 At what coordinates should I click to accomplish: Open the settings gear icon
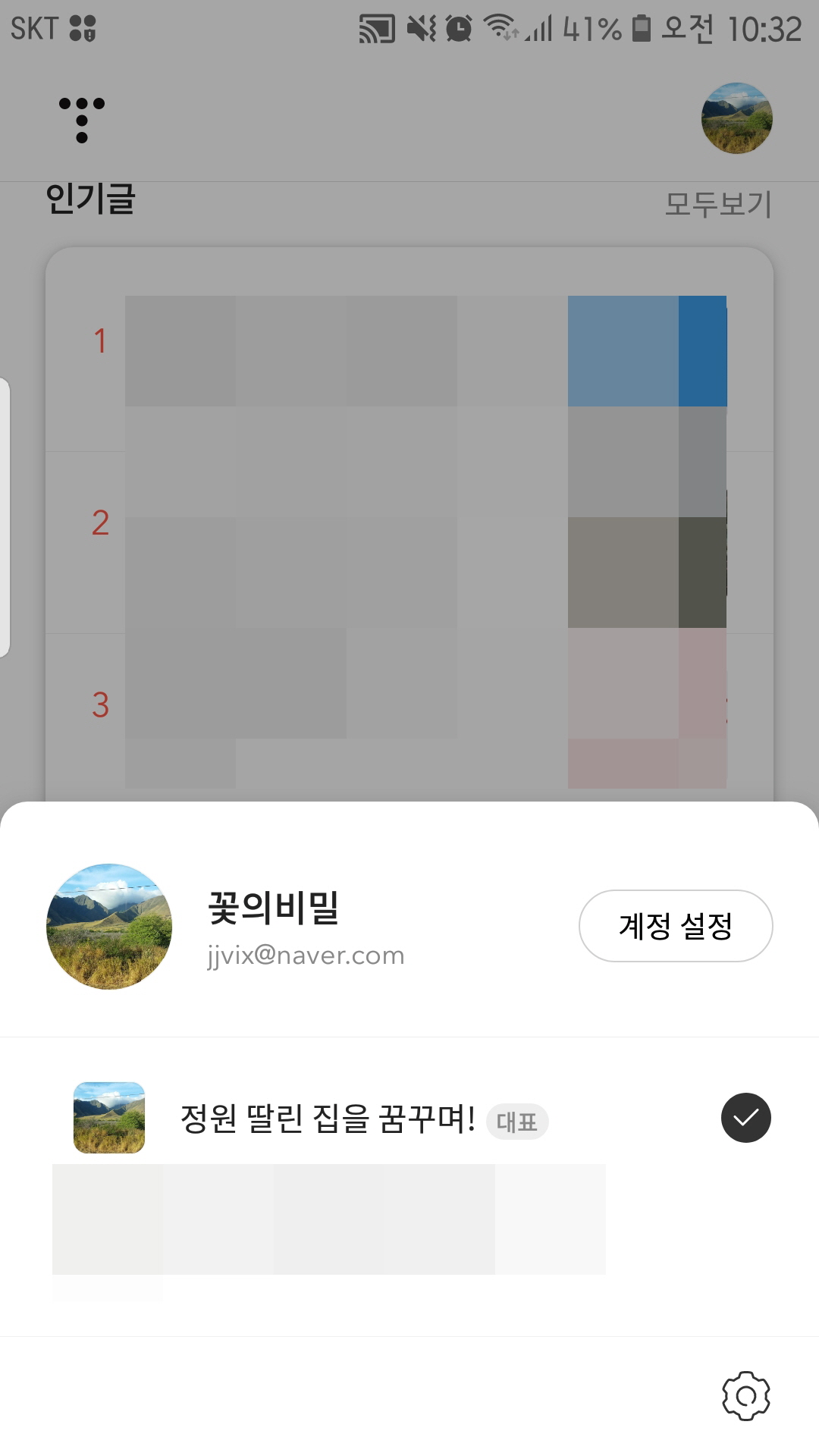pos(745,1395)
